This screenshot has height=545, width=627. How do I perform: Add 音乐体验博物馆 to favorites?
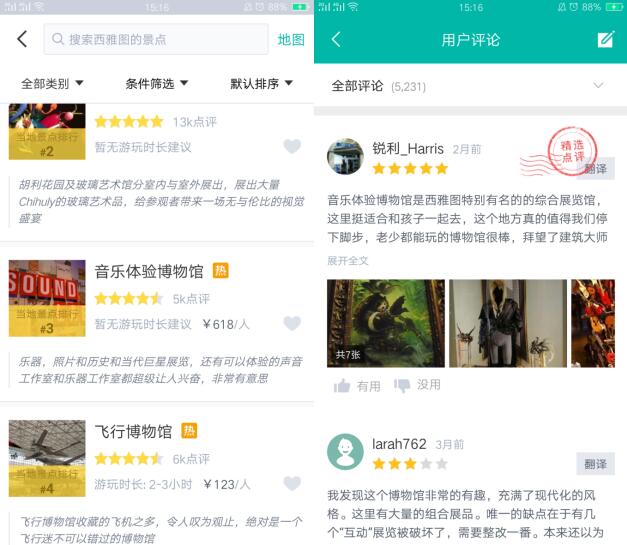pyautogui.click(x=292, y=324)
